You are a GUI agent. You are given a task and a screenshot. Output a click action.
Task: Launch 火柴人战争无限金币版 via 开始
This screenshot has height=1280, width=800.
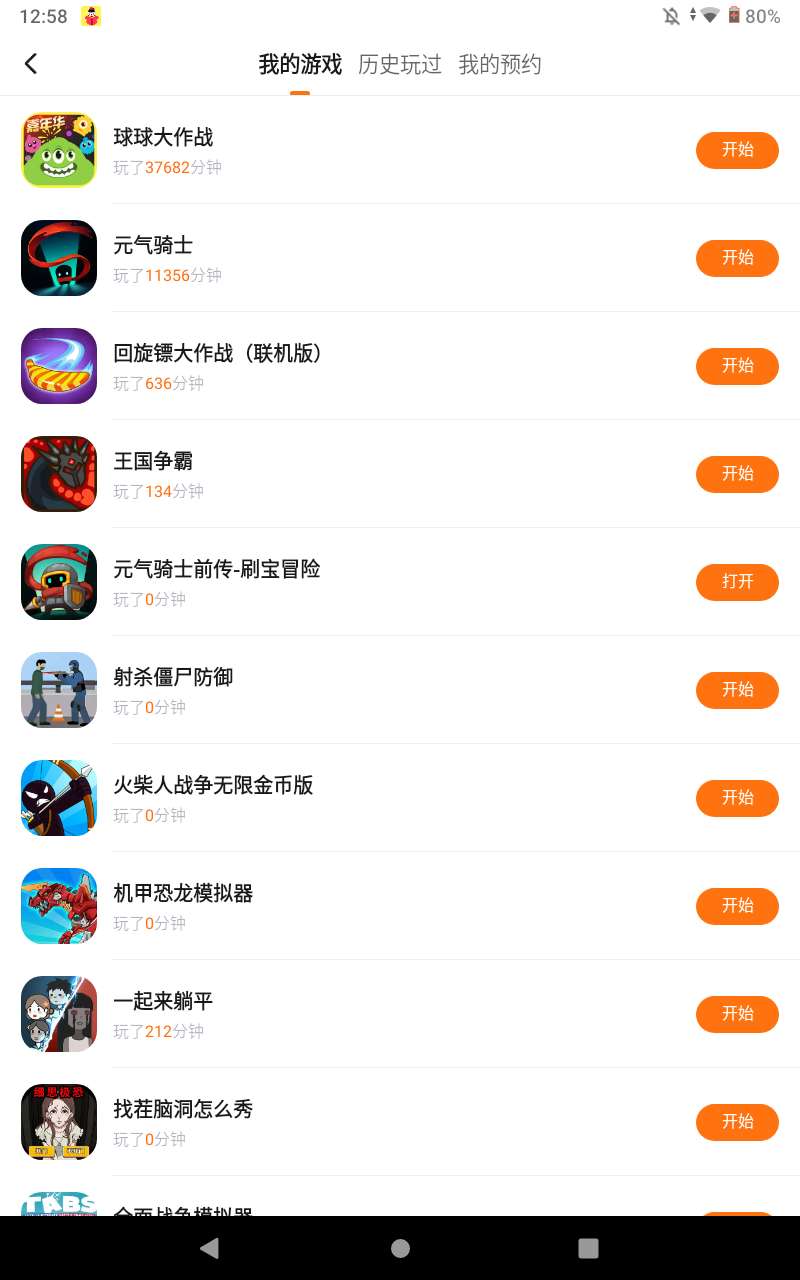737,798
